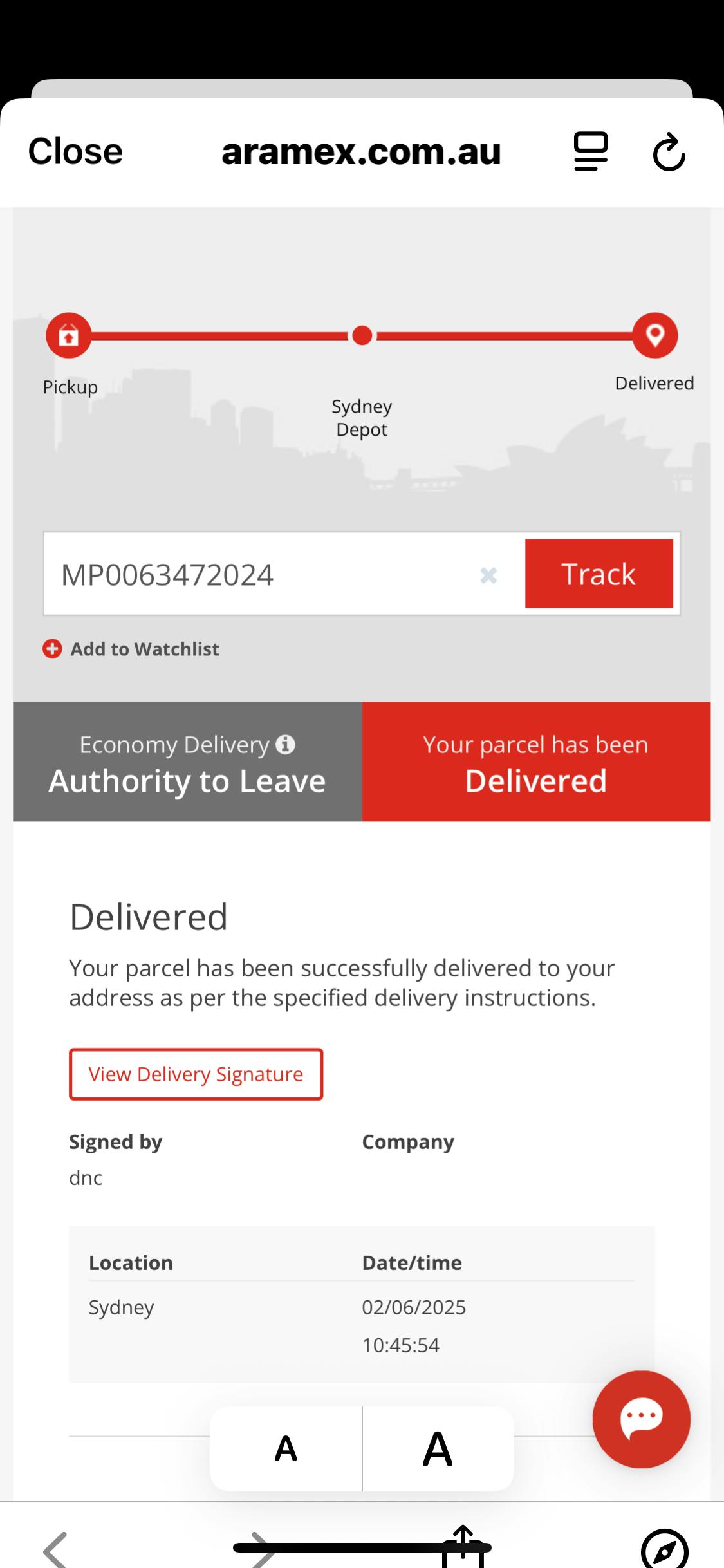Open the reader view icon
This screenshot has height=1568, width=724.
[591, 152]
